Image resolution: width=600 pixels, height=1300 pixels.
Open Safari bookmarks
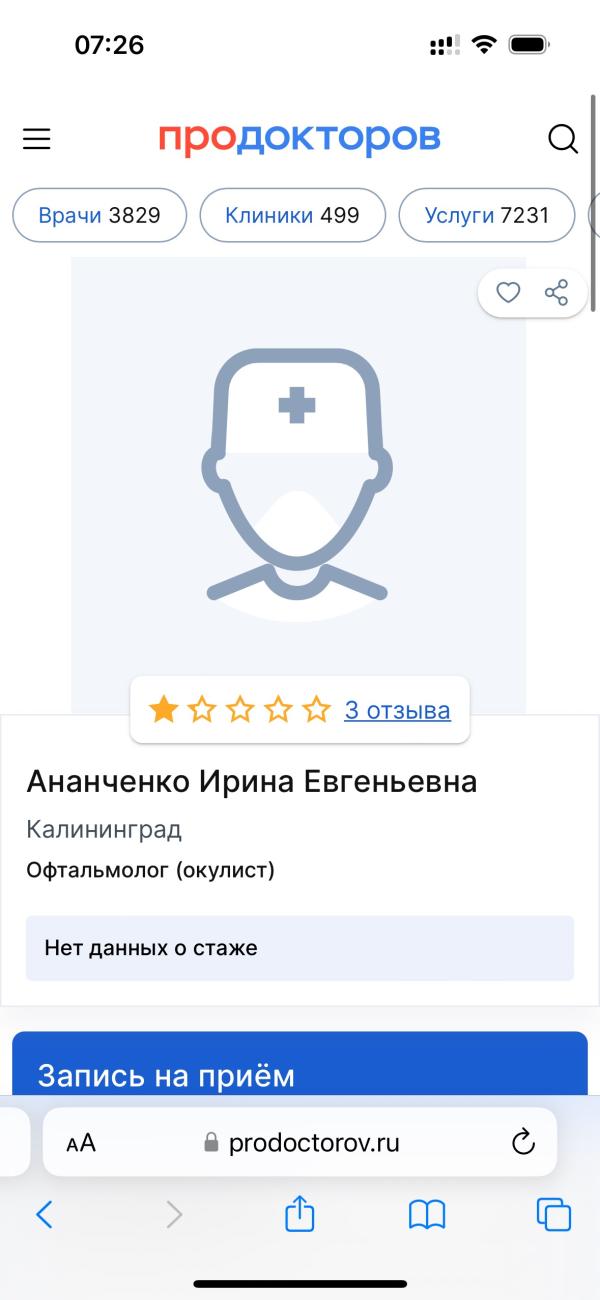click(427, 1215)
